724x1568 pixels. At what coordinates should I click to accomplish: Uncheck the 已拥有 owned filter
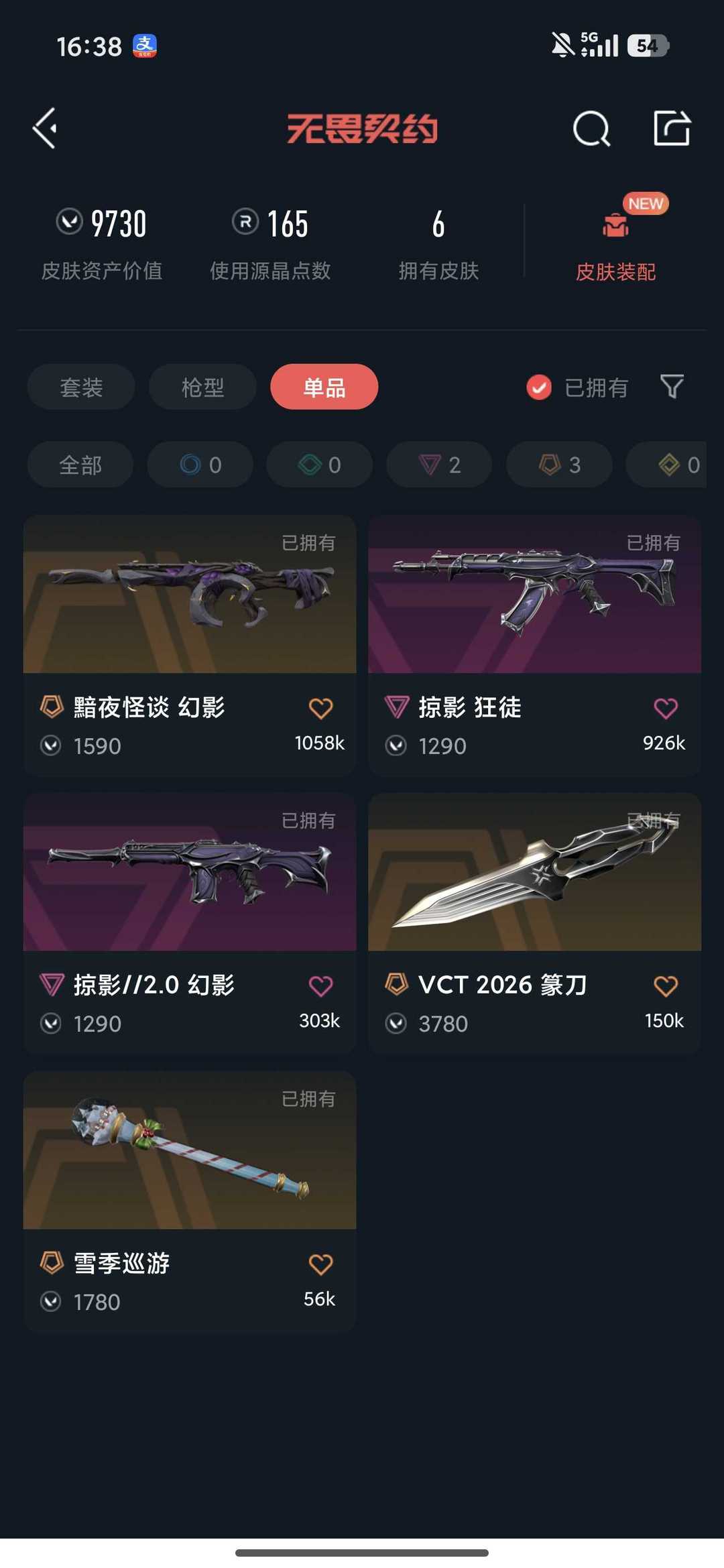[x=539, y=387]
